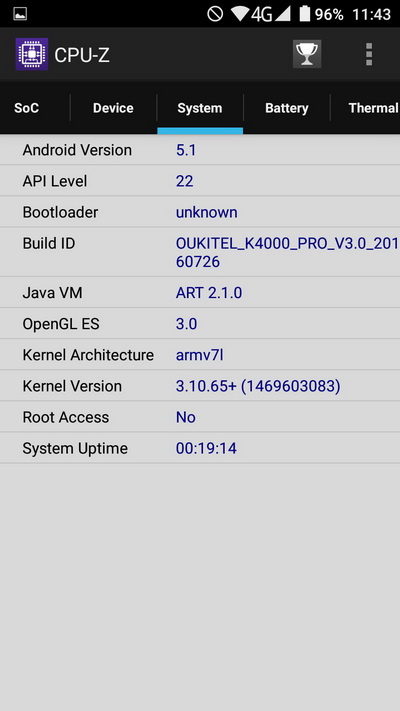This screenshot has height=711, width=400.
Task: Open the trophy icon in the app bar
Action: tap(307, 54)
